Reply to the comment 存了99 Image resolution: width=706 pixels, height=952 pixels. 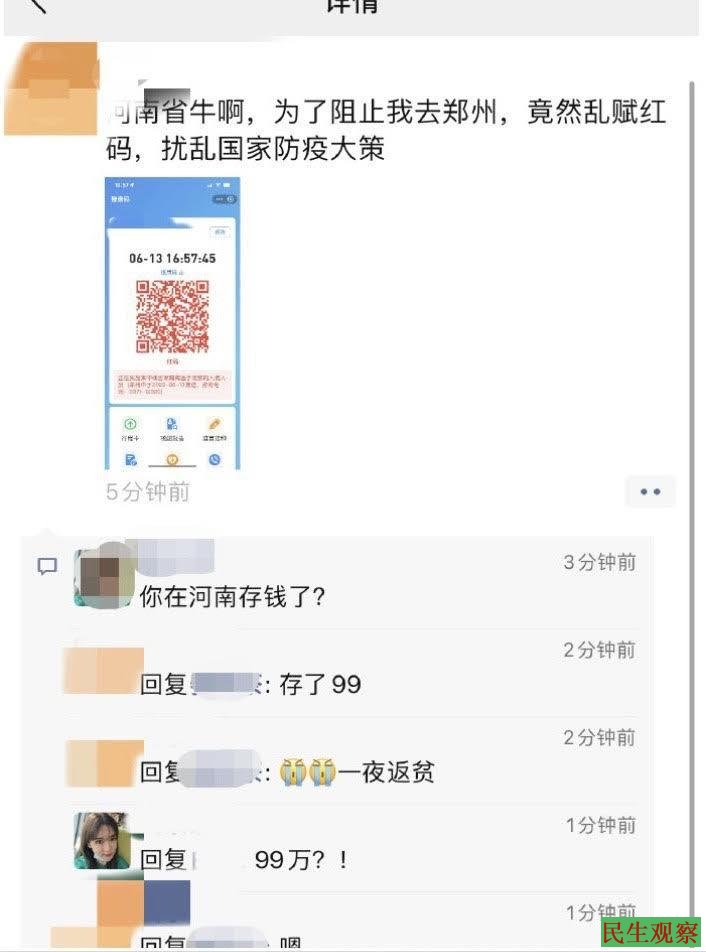(x=320, y=685)
